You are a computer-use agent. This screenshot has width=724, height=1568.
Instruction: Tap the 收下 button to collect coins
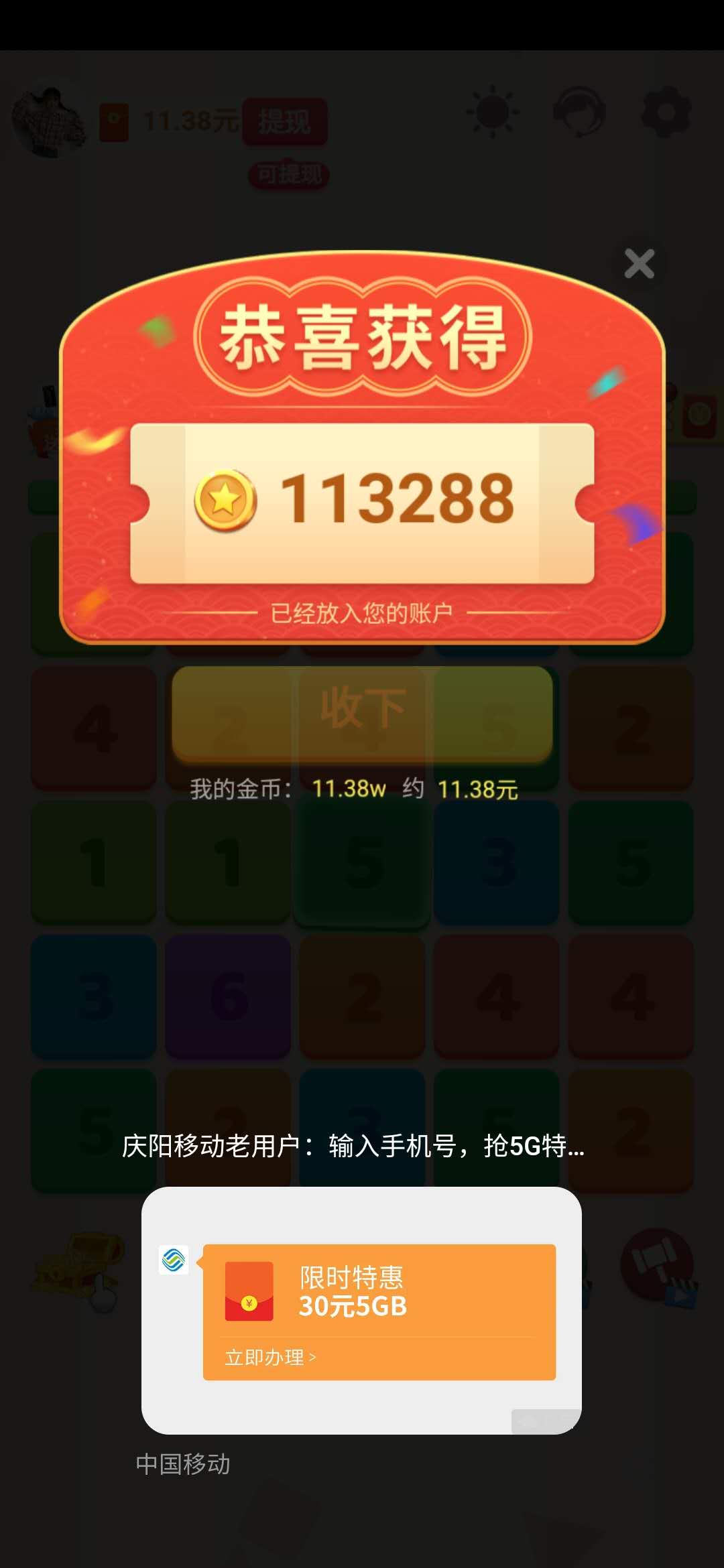(362, 710)
